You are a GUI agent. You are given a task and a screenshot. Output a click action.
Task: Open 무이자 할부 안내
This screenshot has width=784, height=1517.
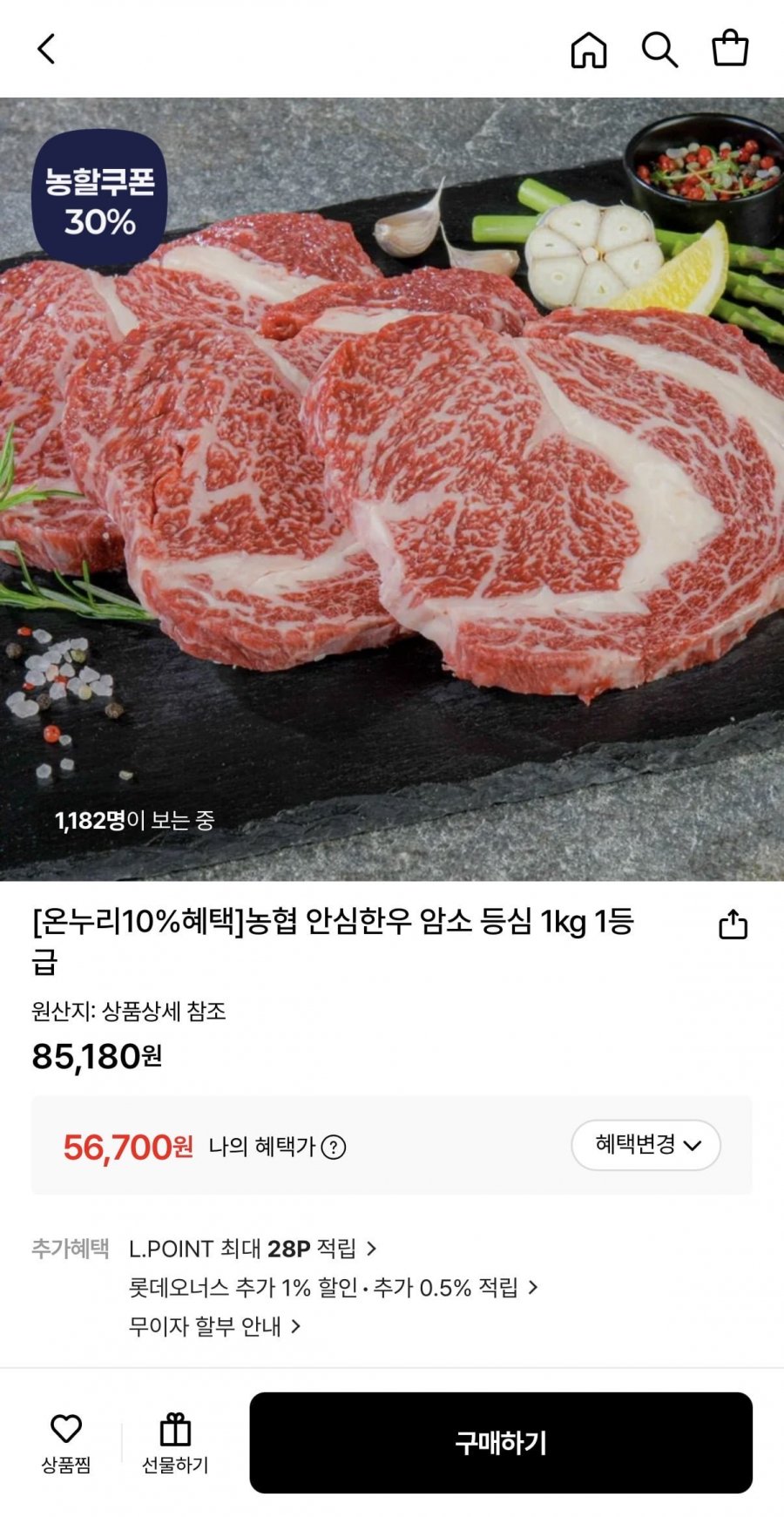214,1326
